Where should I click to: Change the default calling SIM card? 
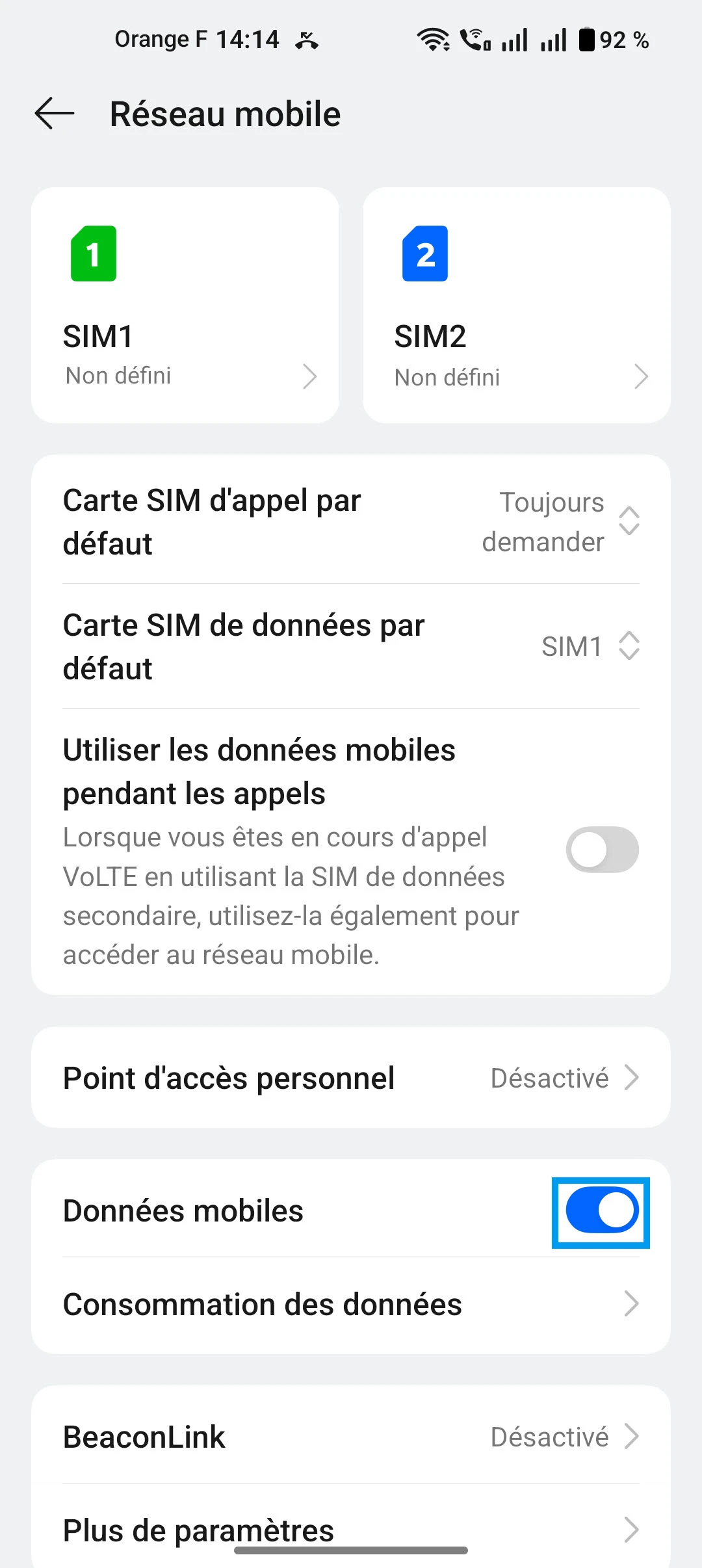tap(351, 521)
